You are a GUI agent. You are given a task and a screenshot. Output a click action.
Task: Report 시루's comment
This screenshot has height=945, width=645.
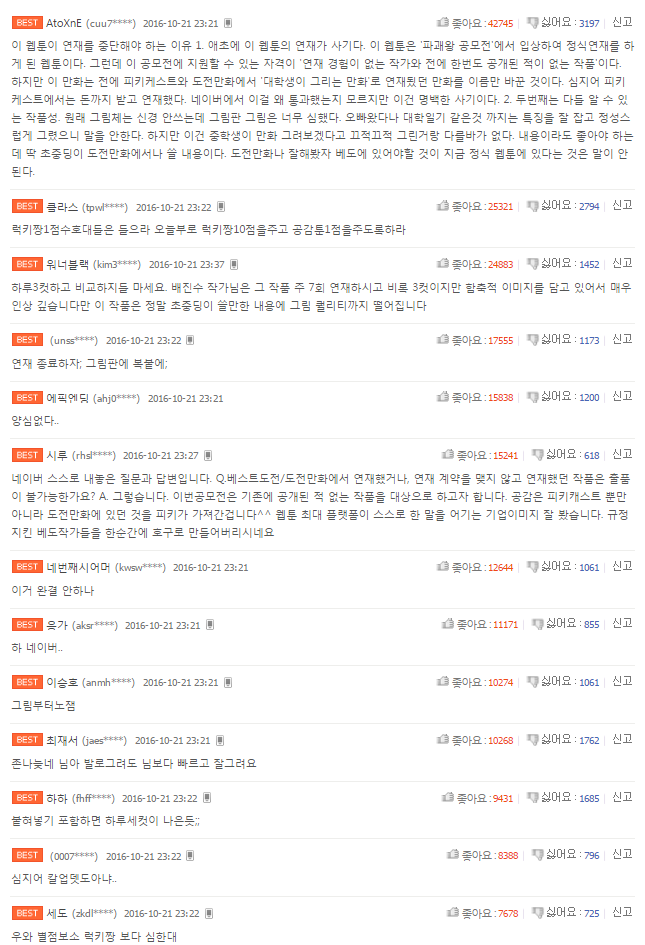point(622,454)
